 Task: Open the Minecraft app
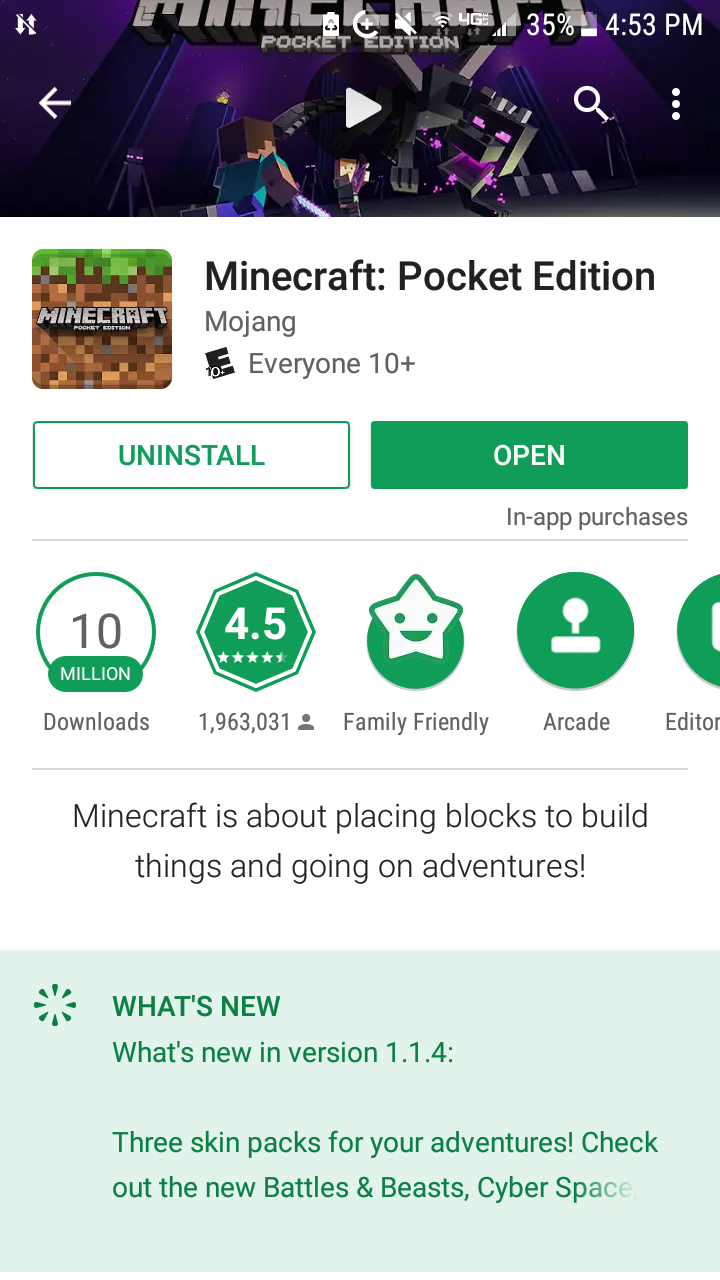pyautogui.click(x=529, y=455)
